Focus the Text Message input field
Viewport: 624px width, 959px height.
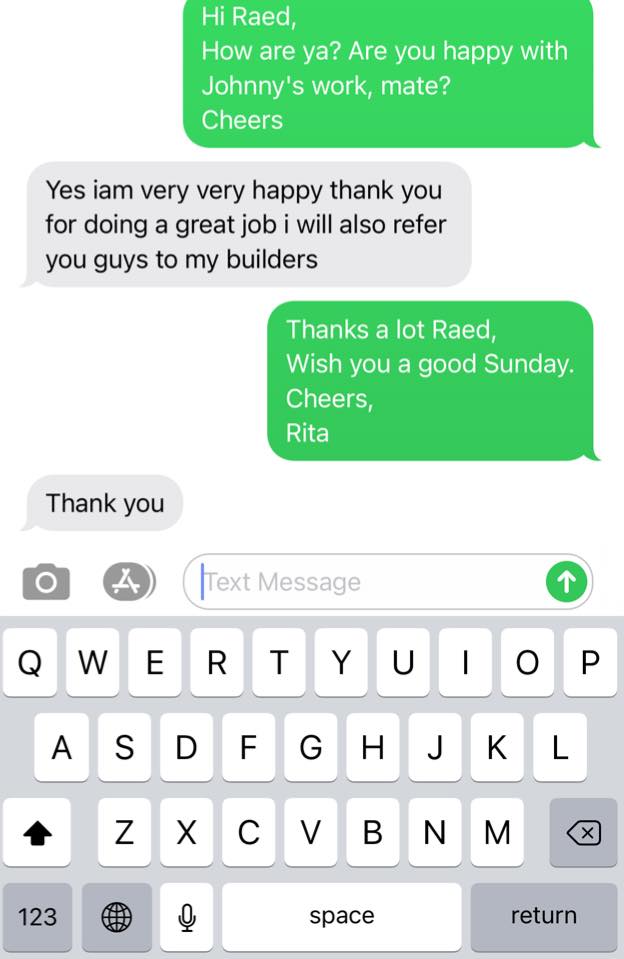point(370,582)
